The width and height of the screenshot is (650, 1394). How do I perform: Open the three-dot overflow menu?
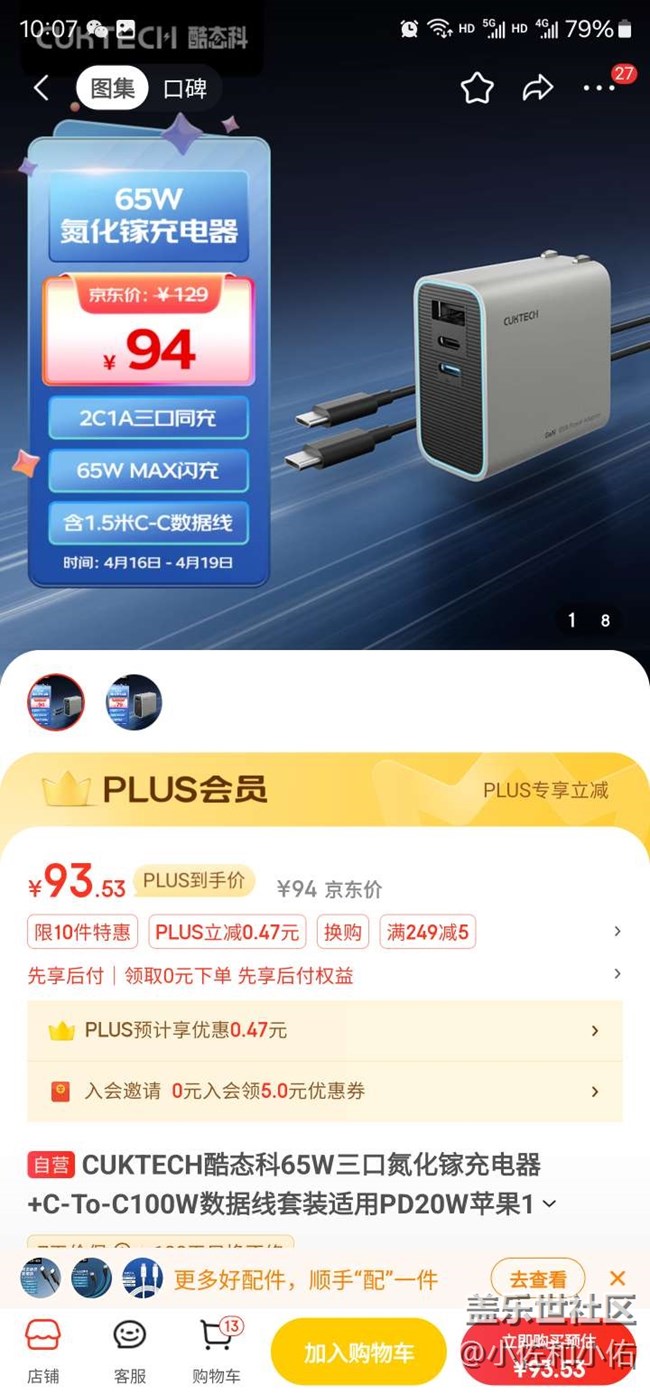599,88
